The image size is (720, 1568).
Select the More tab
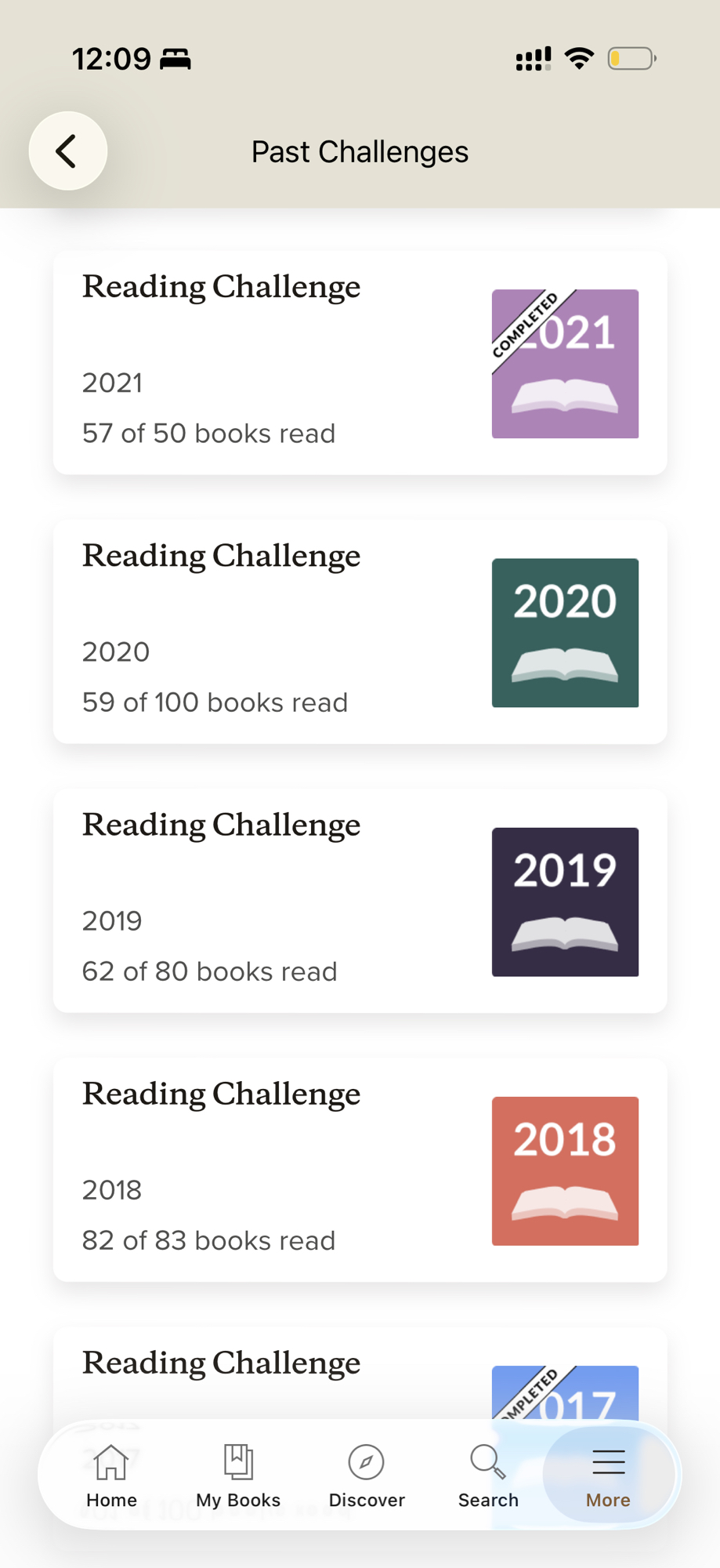(608, 1475)
